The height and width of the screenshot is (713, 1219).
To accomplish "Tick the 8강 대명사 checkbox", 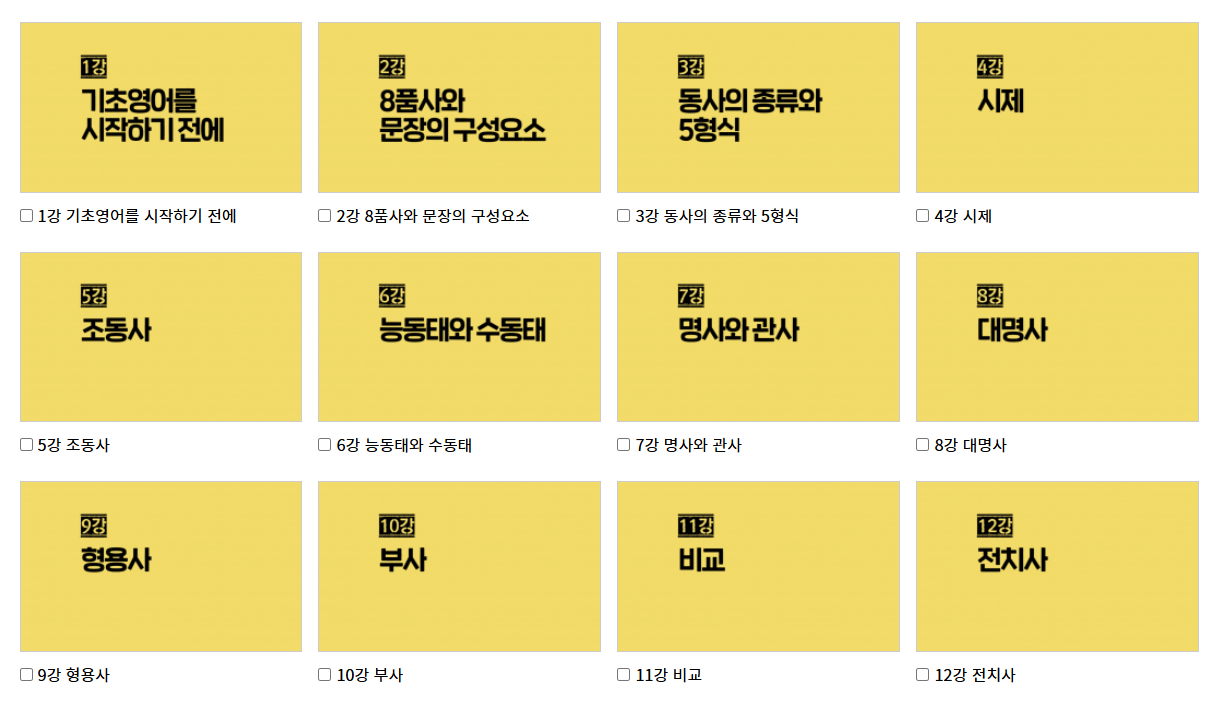I will (x=922, y=445).
